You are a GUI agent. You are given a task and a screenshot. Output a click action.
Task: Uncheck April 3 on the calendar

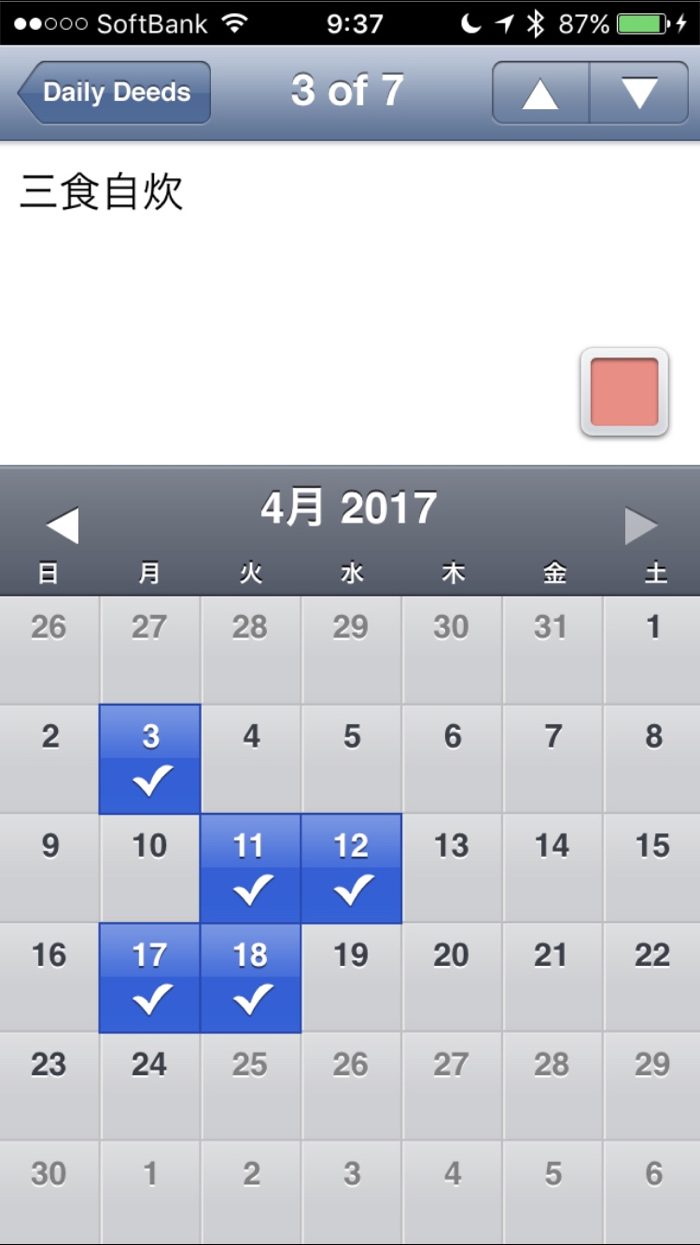click(150, 759)
